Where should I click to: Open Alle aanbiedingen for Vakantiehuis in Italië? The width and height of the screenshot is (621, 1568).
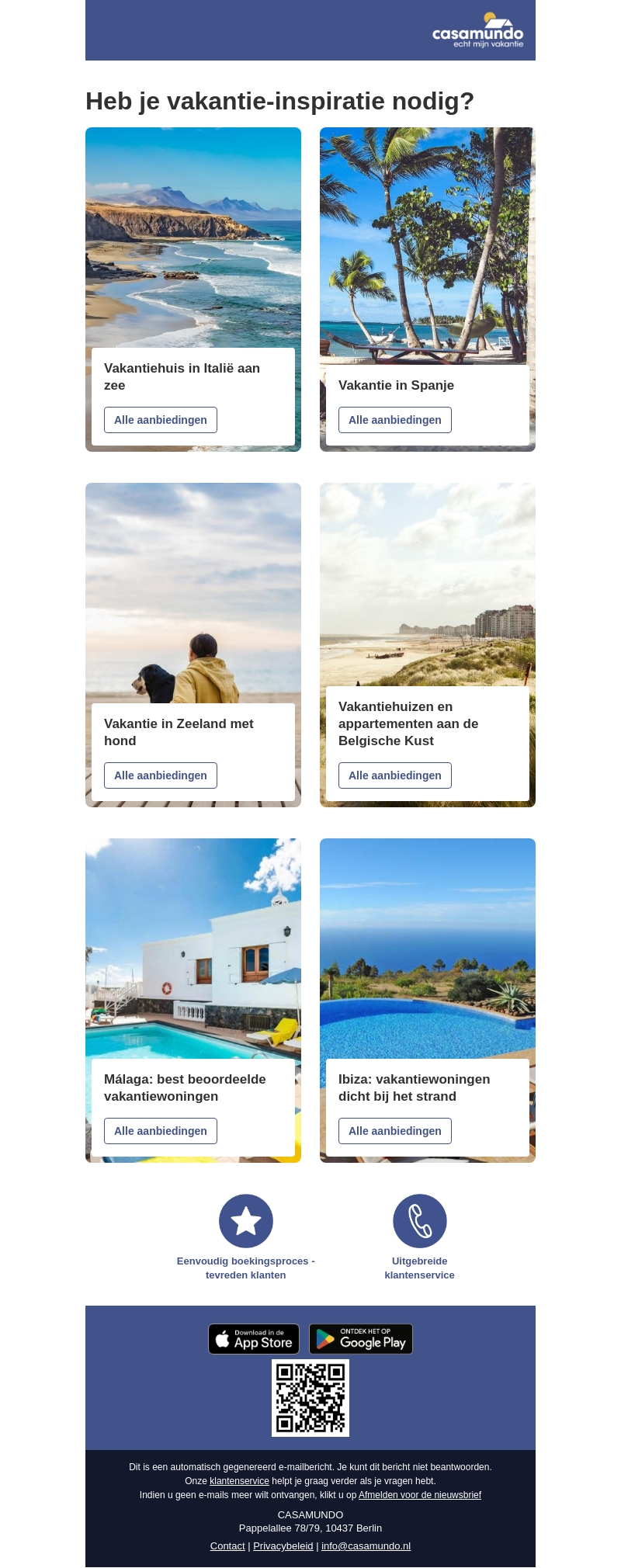161,420
